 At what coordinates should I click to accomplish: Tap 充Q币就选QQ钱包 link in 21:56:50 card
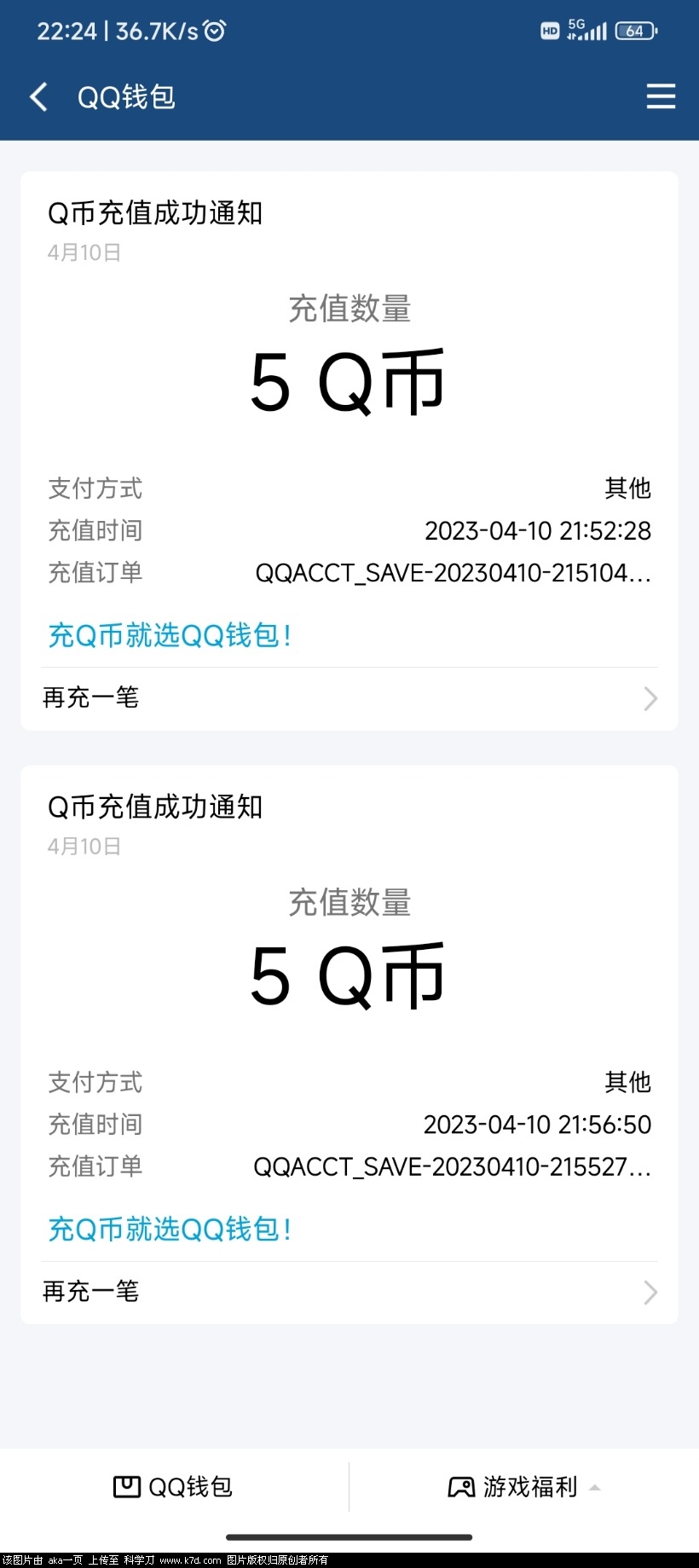click(x=170, y=1230)
